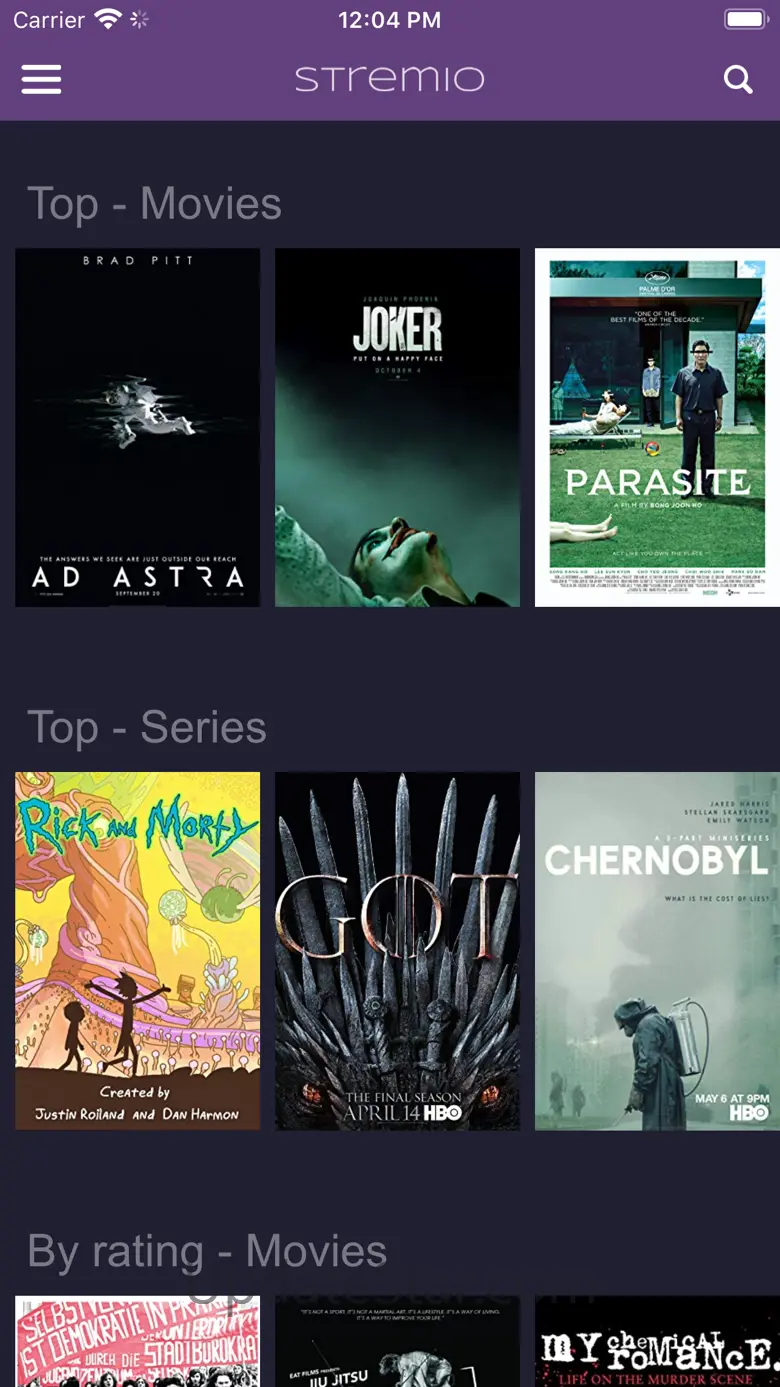Select the Jiu Jitsu movie tile

click(397, 1341)
